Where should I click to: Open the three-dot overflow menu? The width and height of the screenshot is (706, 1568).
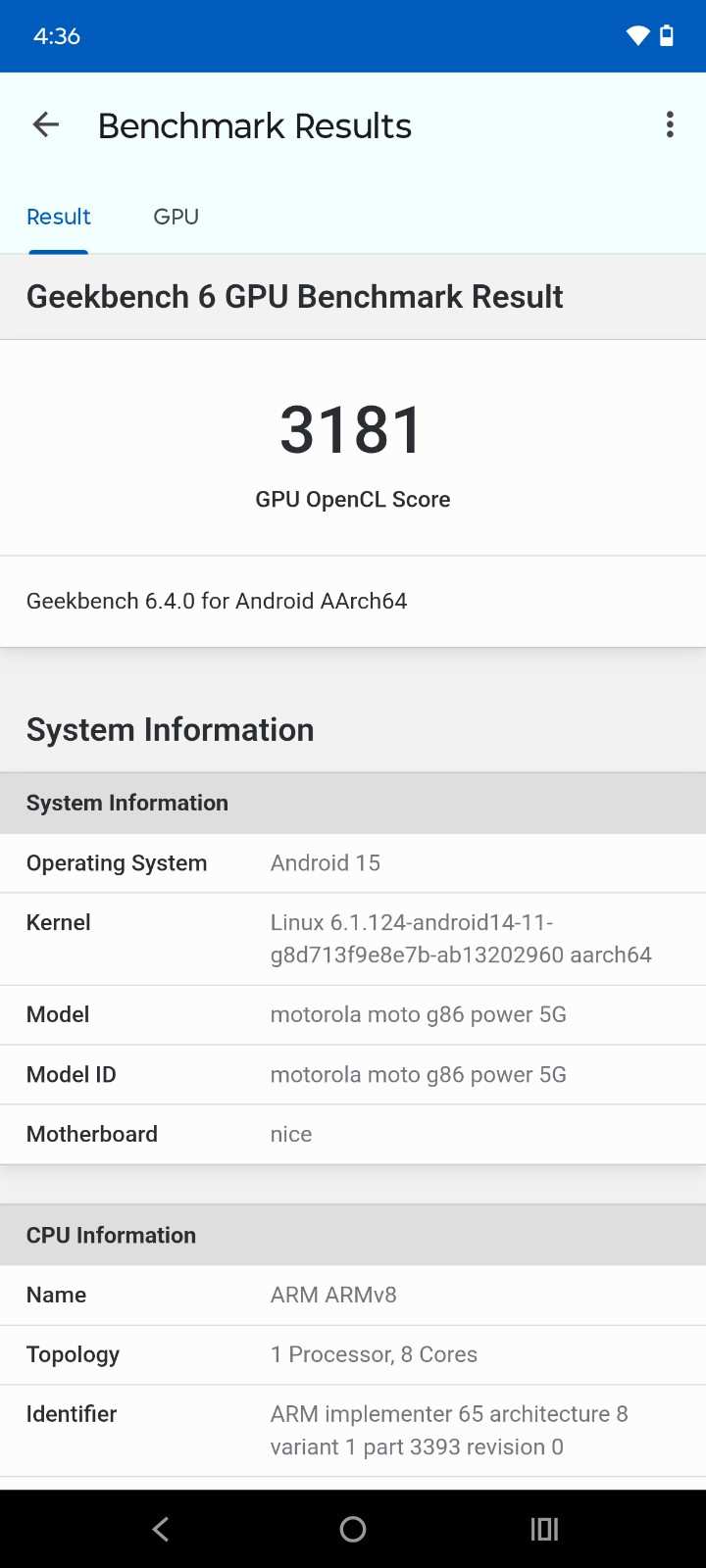[x=670, y=124]
